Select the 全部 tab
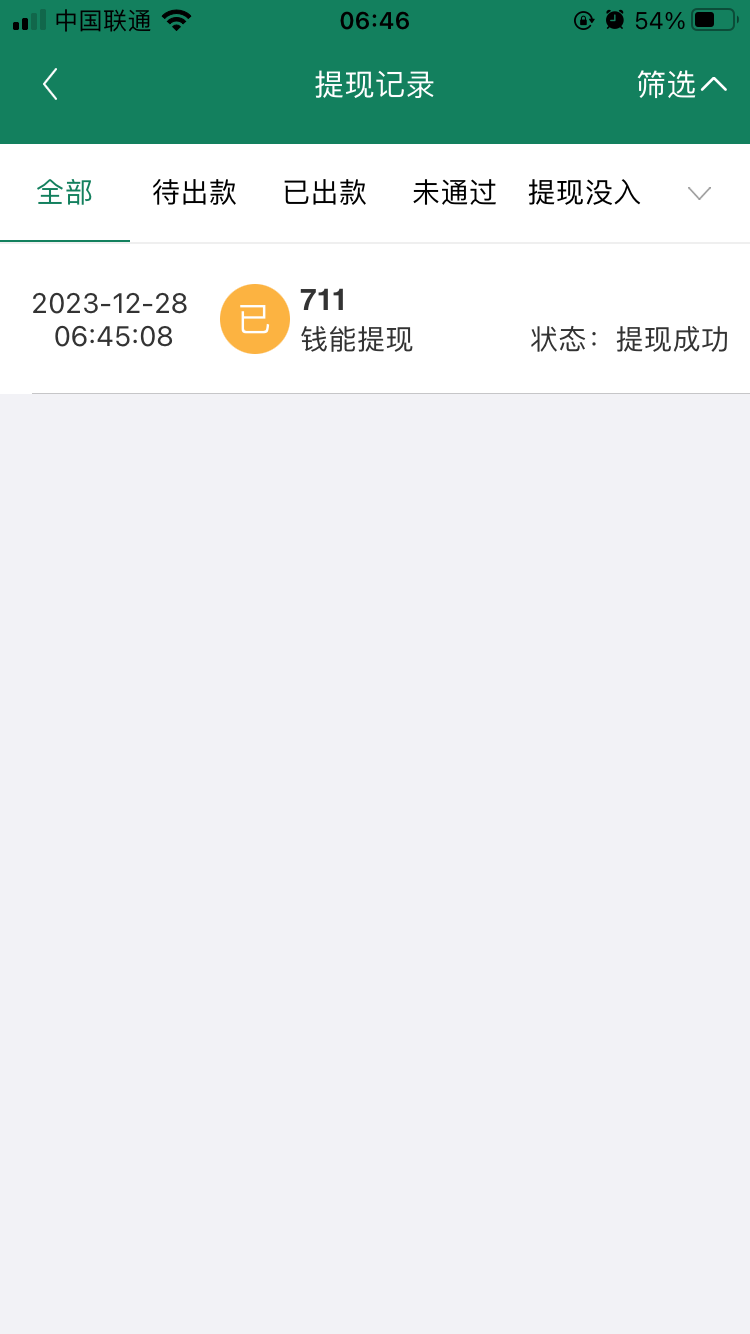The width and height of the screenshot is (750, 1334). [65, 192]
